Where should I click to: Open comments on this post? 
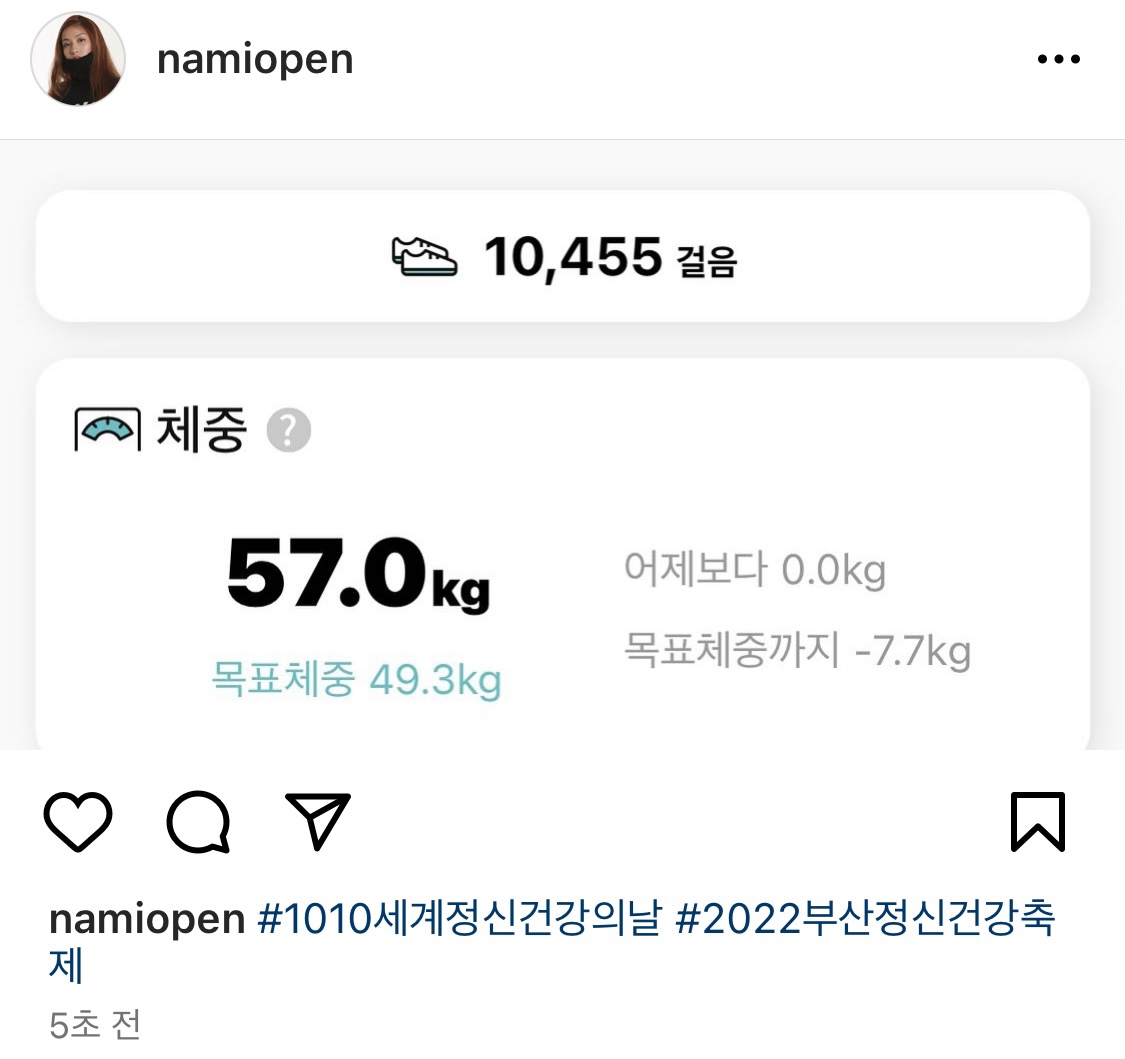point(198,823)
